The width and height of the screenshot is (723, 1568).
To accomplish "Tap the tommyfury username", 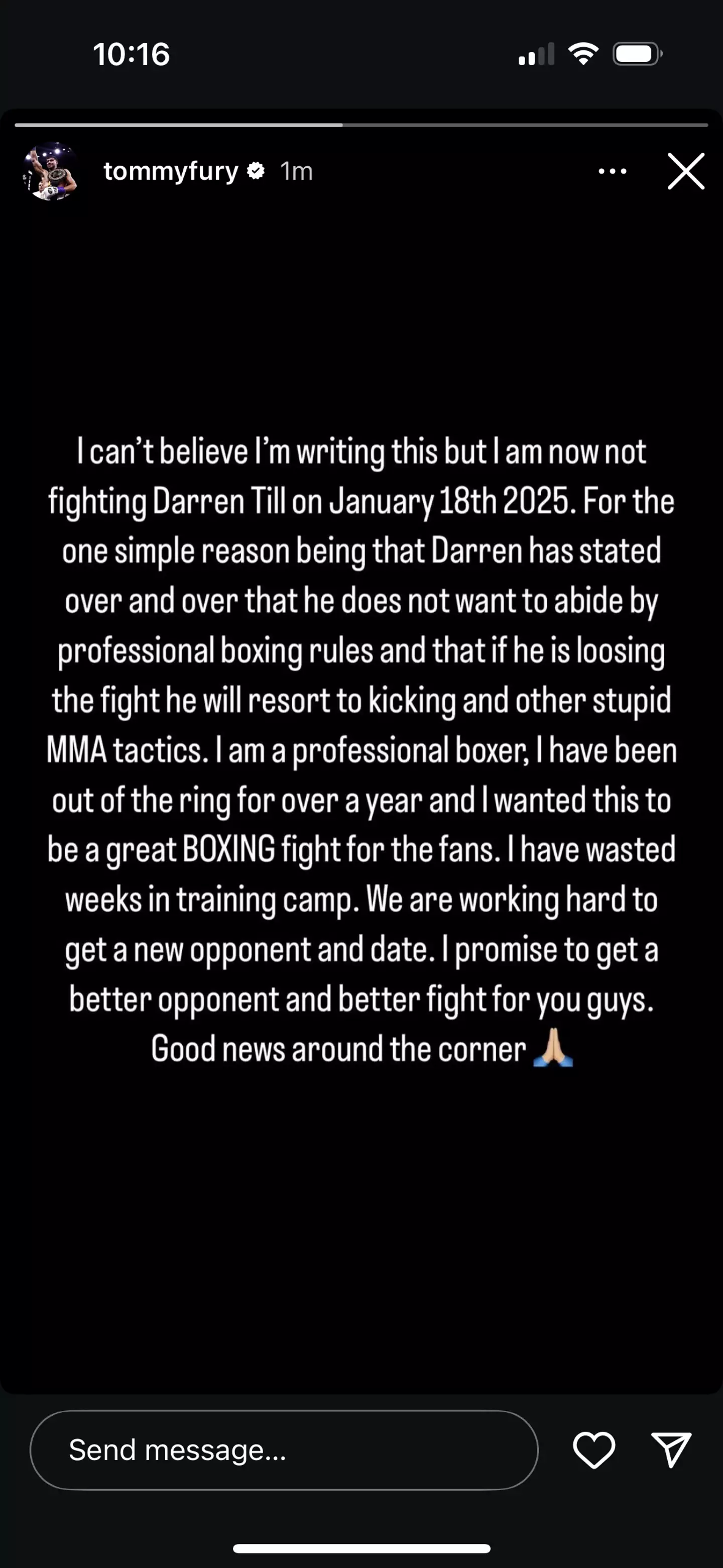I will point(170,172).
